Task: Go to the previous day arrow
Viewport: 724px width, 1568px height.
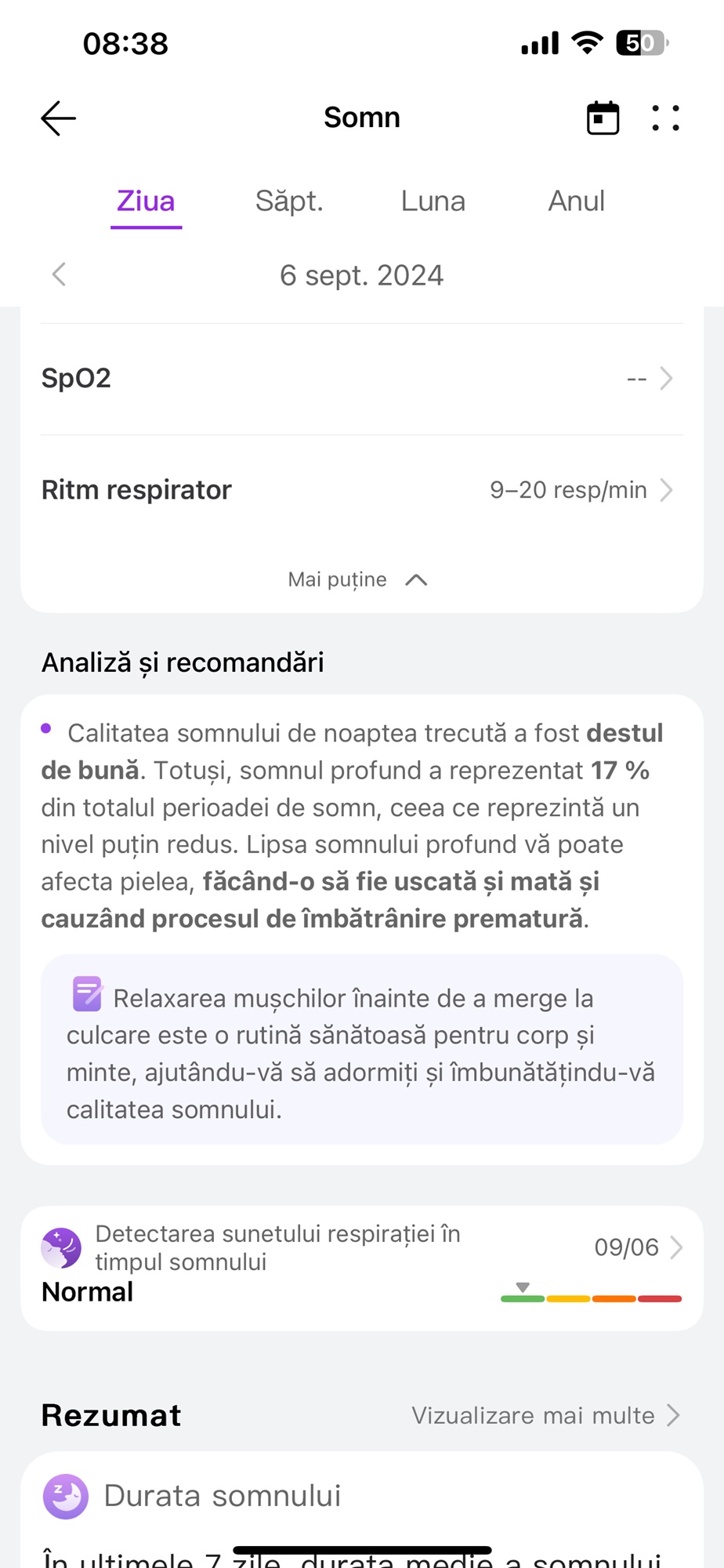Action: [x=59, y=274]
